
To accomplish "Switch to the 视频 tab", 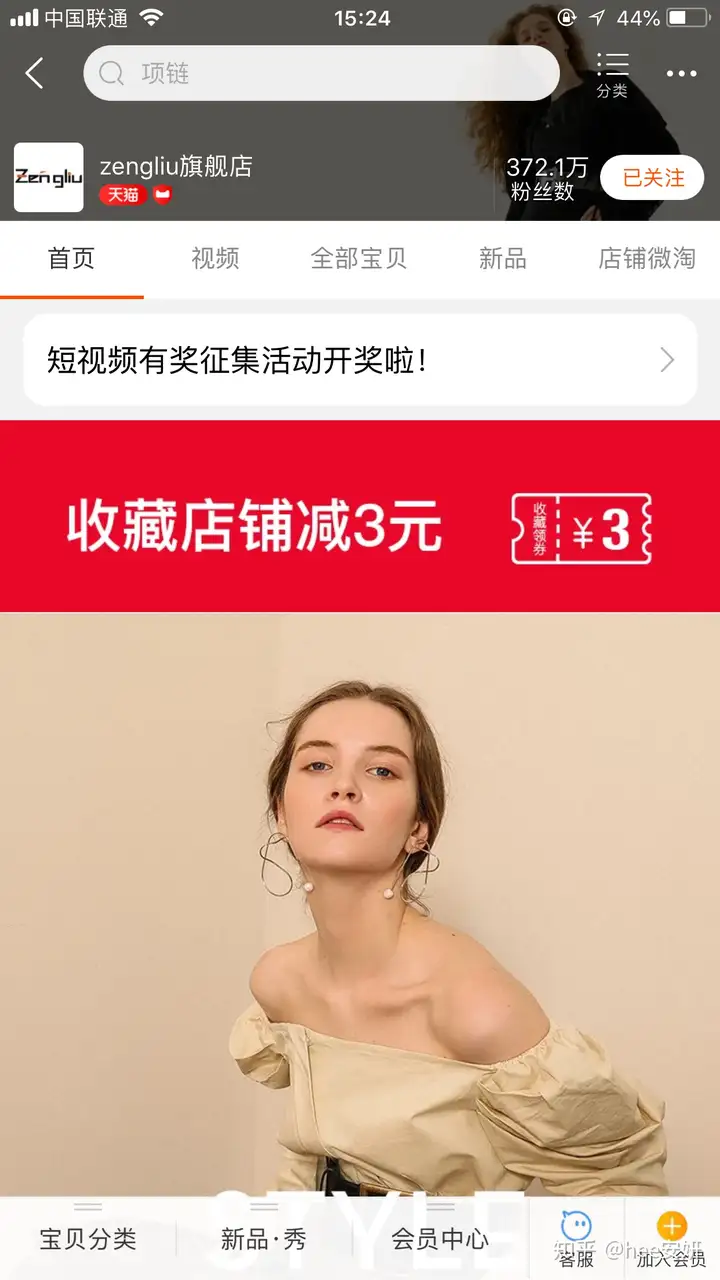I will pyautogui.click(x=215, y=258).
